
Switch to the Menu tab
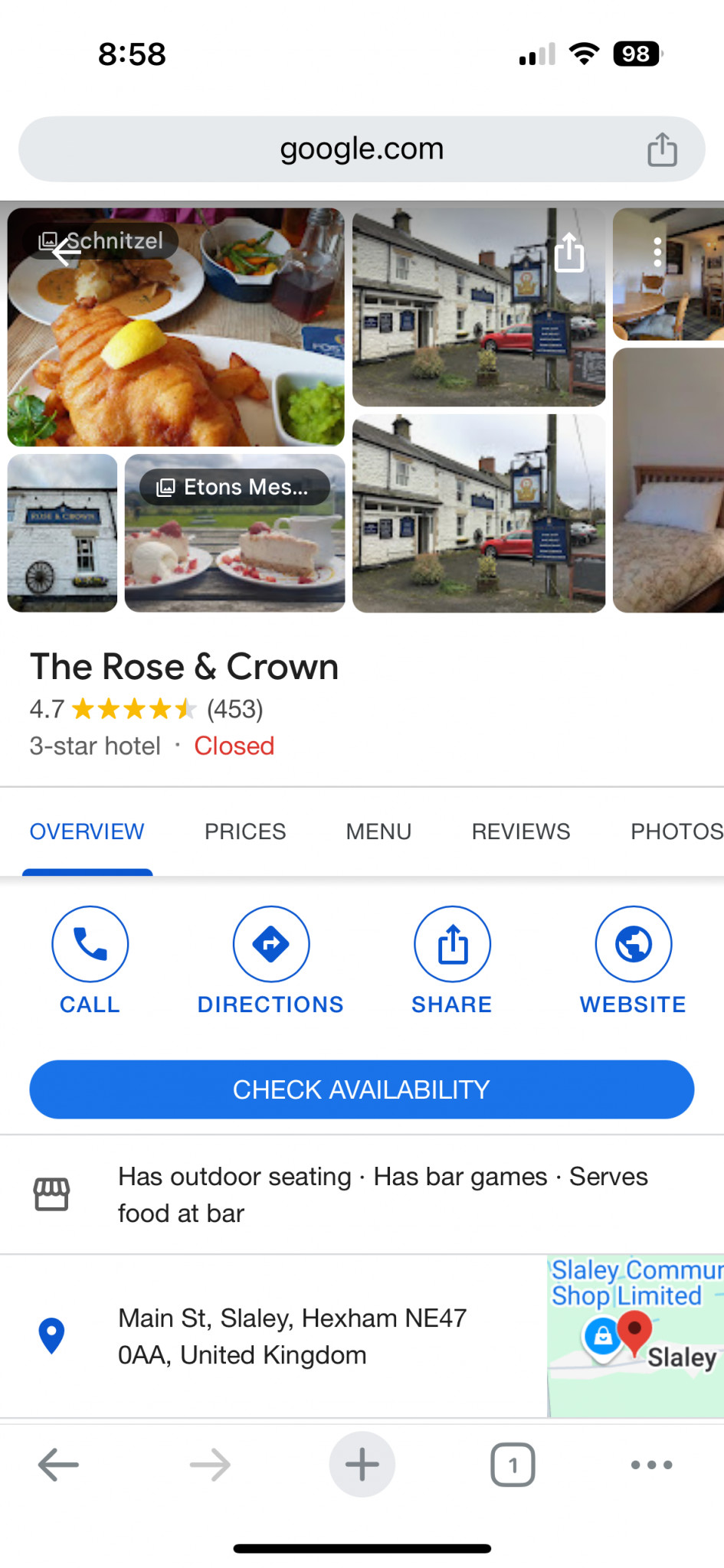(x=378, y=831)
